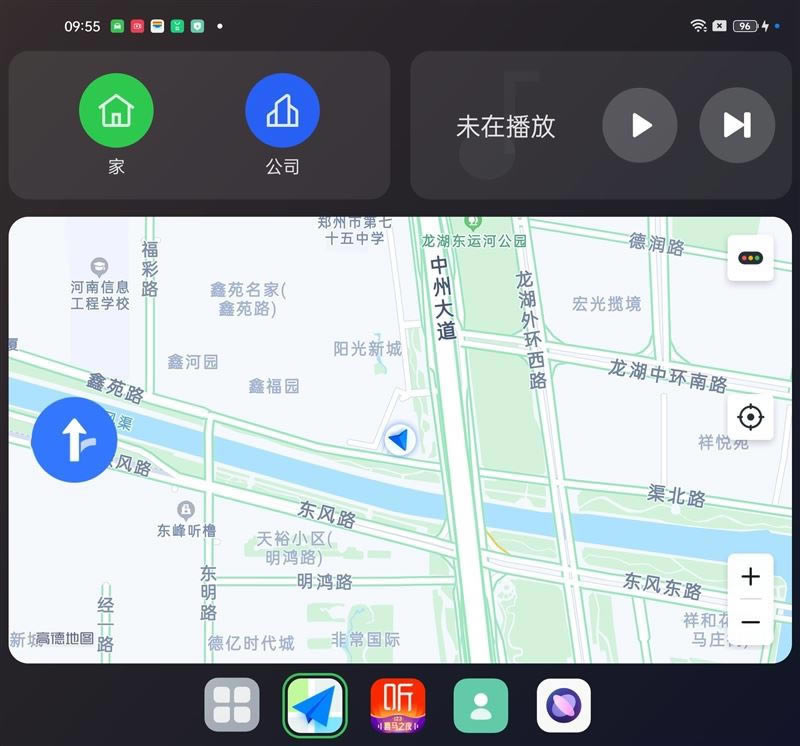Viewport: 800px width, 746px height.
Task: Recenter map on current location
Action: 750,417
